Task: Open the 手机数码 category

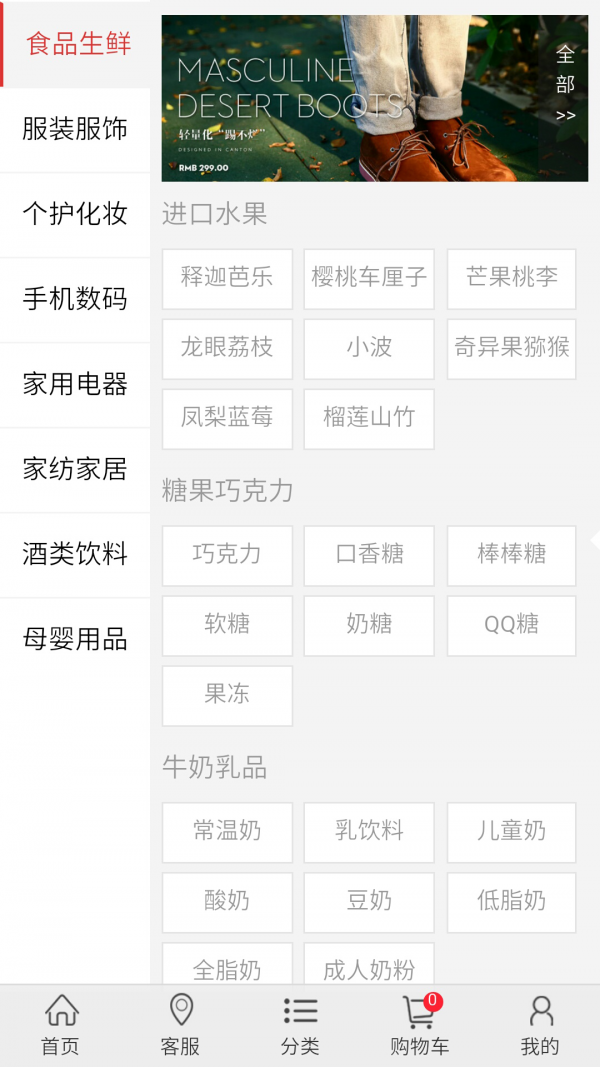Action: pos(75,299)
